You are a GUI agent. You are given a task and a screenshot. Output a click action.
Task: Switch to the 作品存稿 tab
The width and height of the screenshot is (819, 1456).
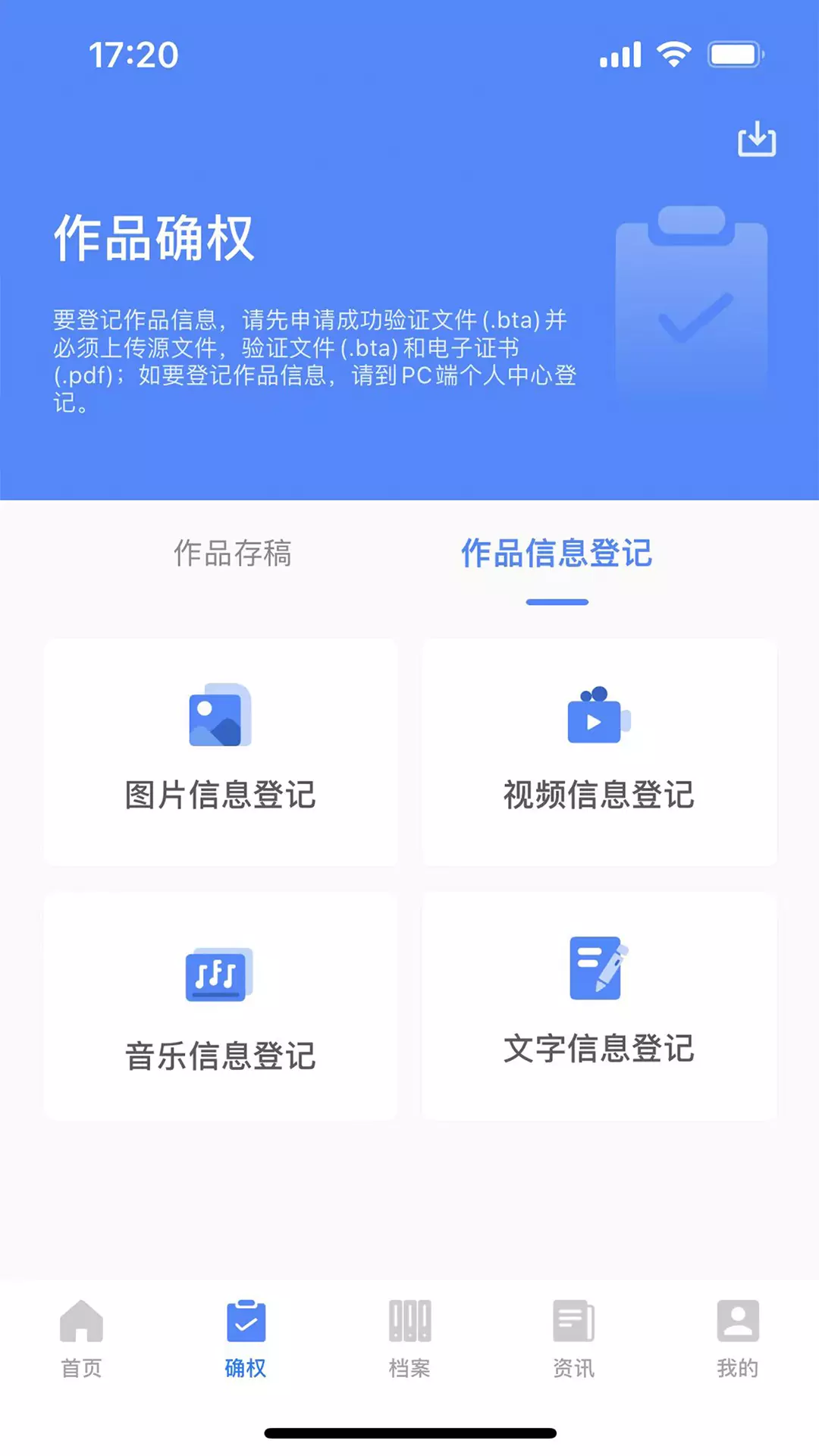[x=233, y=553]
